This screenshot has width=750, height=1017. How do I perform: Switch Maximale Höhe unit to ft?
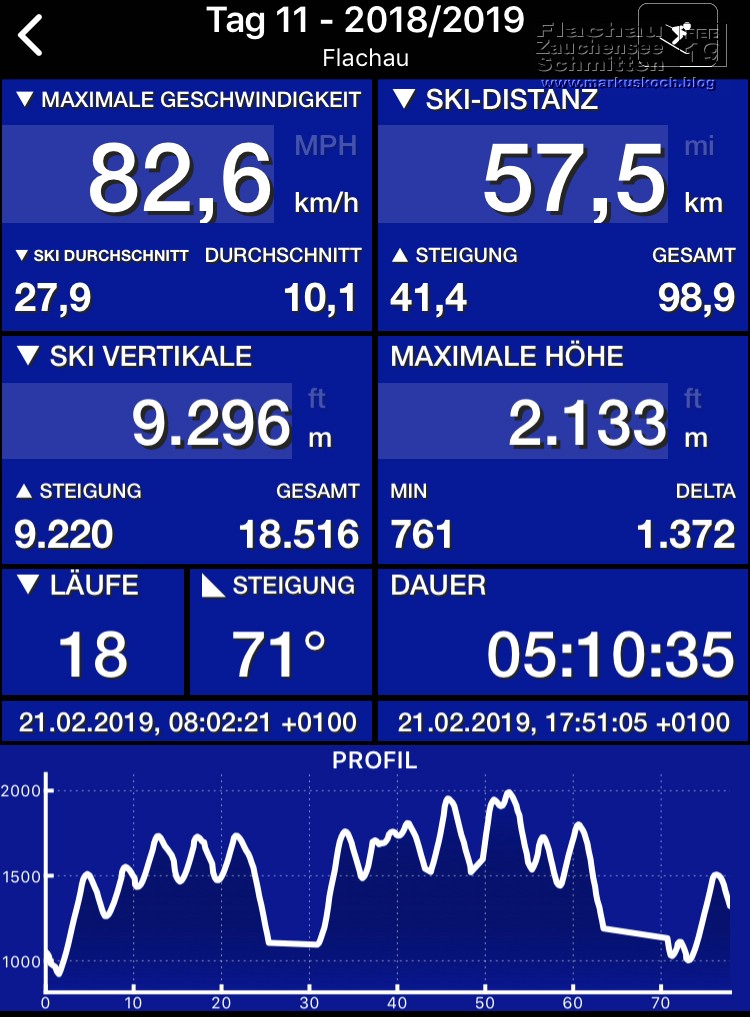pyautogui.click(x=693, y=399)
